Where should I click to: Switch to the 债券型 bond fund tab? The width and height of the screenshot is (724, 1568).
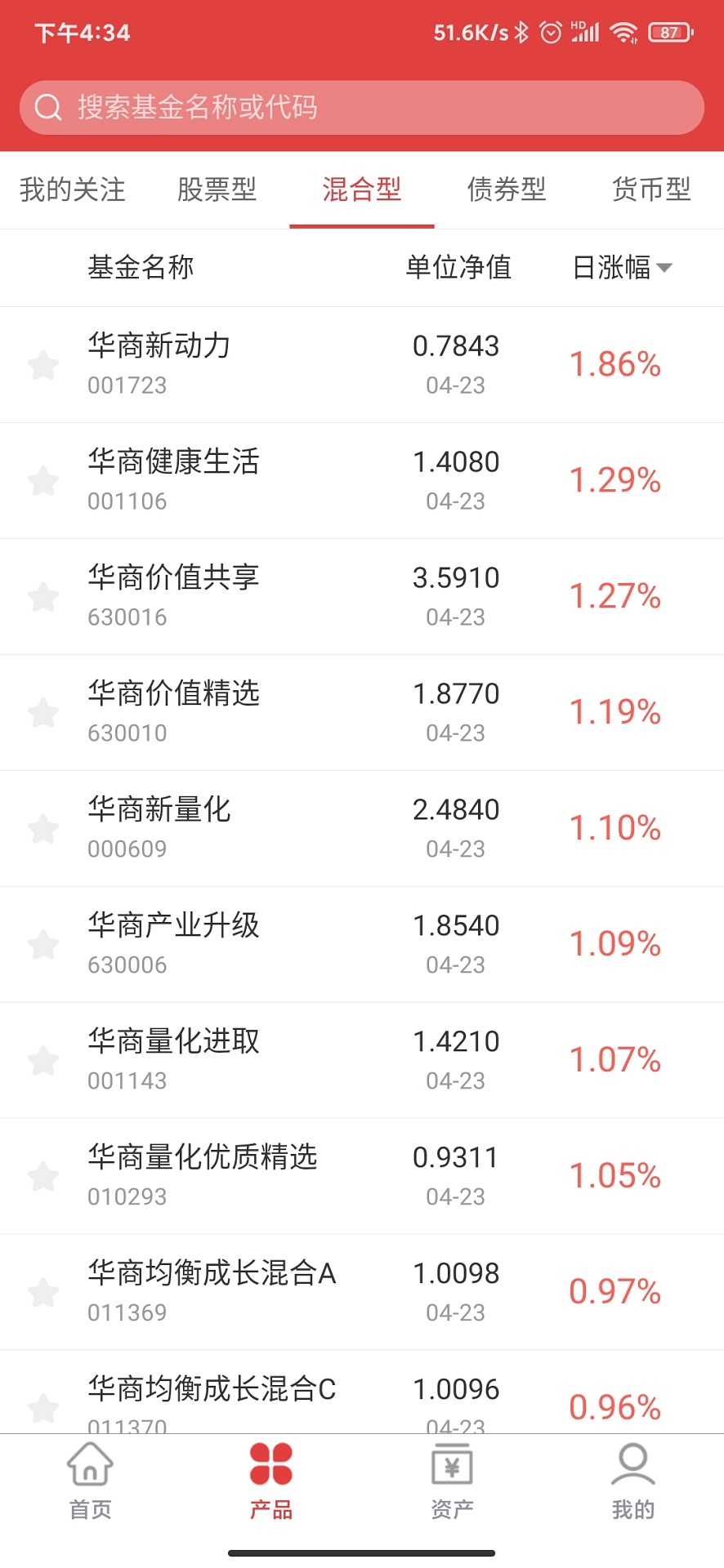(507, 189)
